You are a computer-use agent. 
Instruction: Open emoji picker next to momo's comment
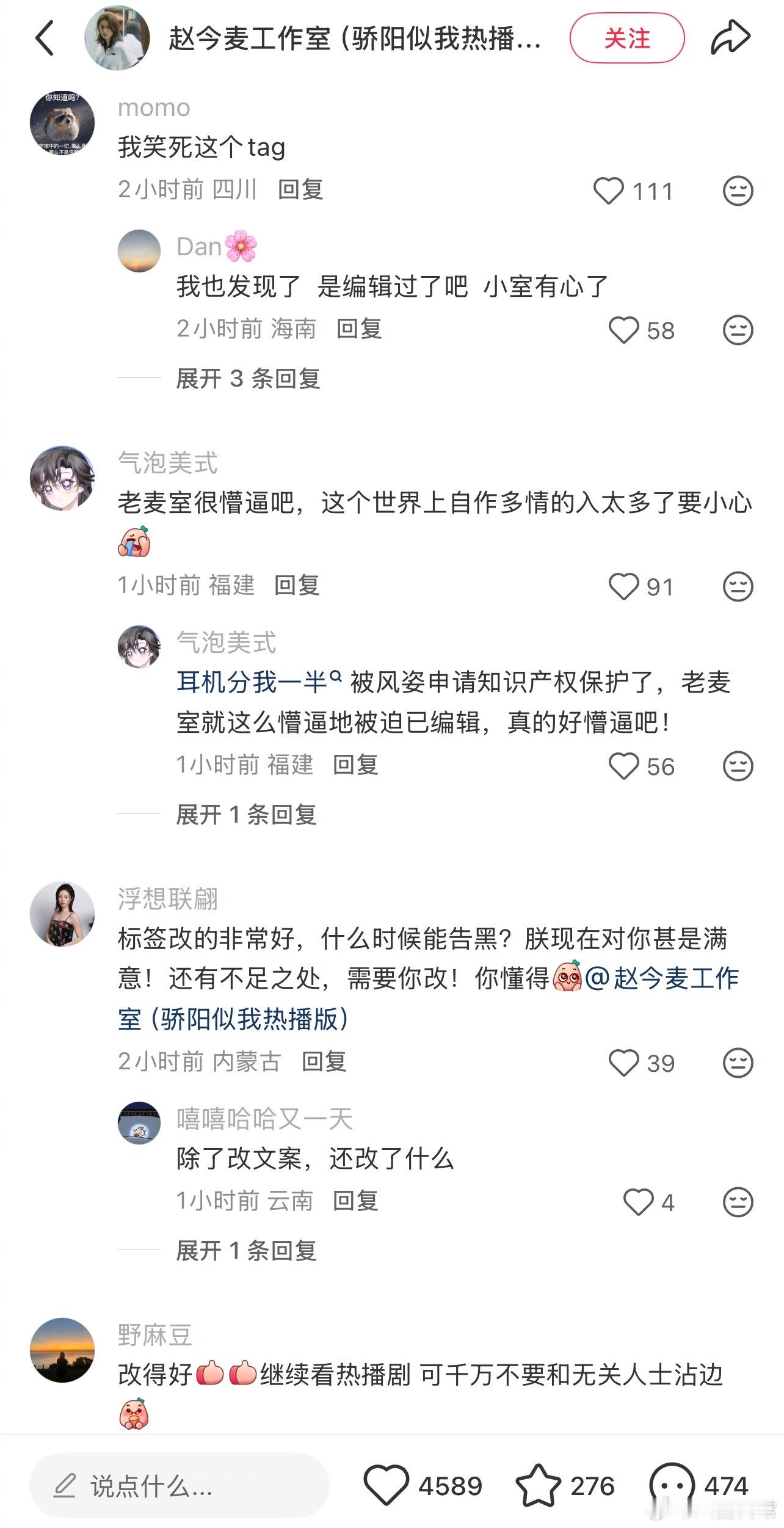coord(736,190)
